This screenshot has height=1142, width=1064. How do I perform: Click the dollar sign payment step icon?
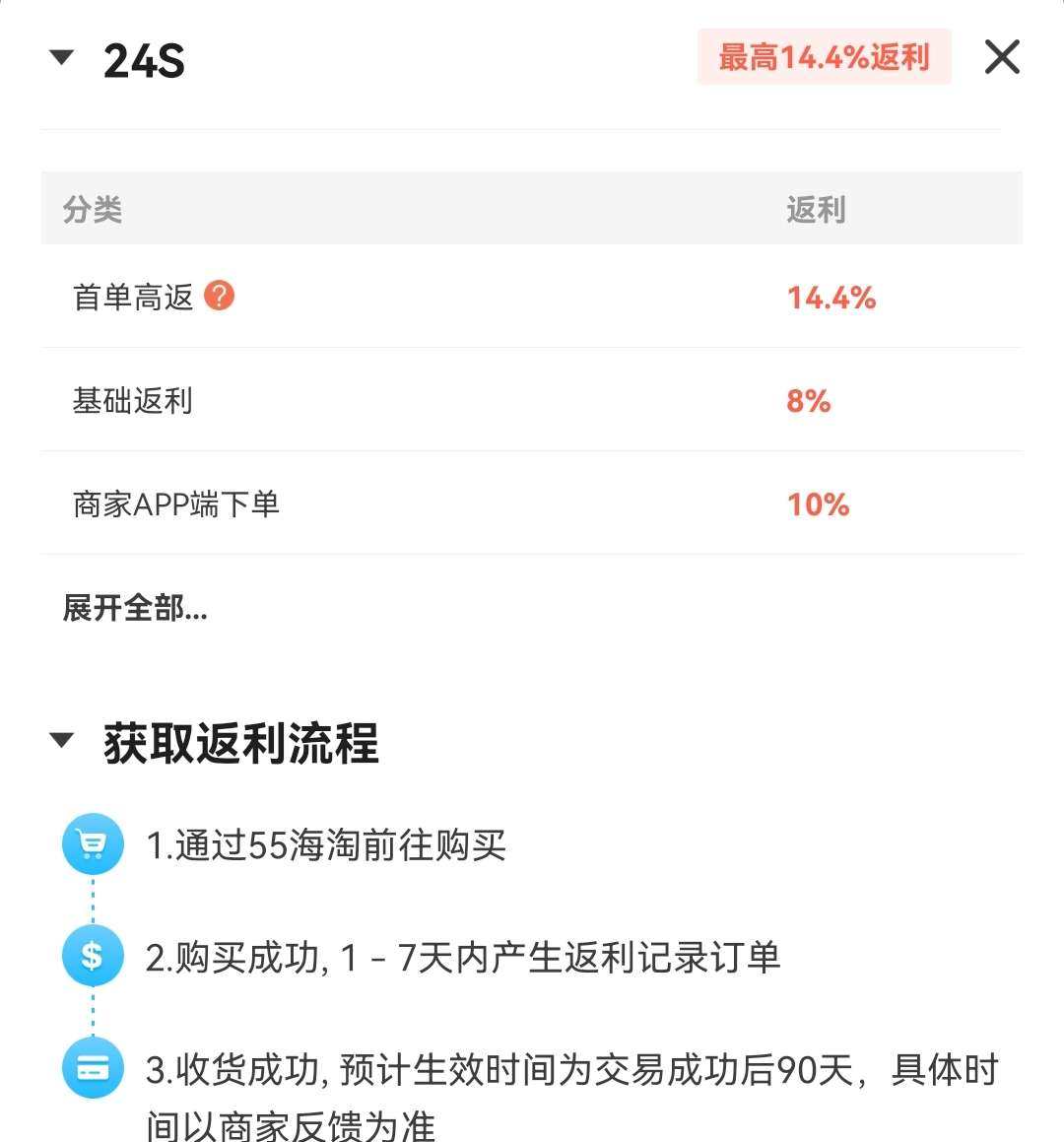click(93, 954)
